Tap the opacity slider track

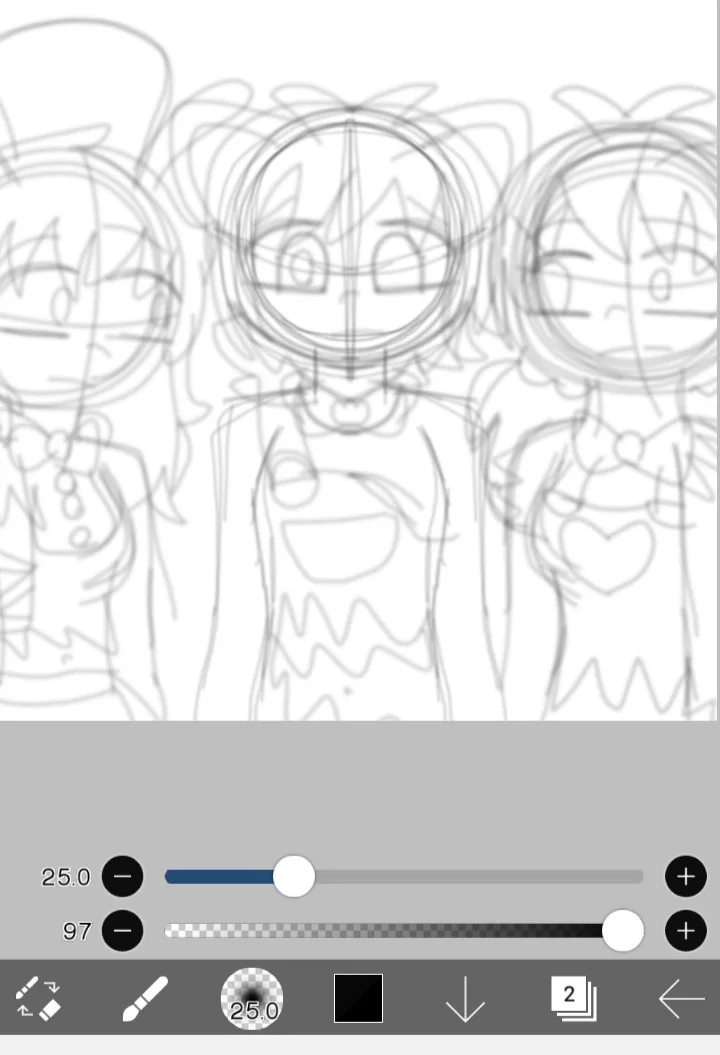400,931
